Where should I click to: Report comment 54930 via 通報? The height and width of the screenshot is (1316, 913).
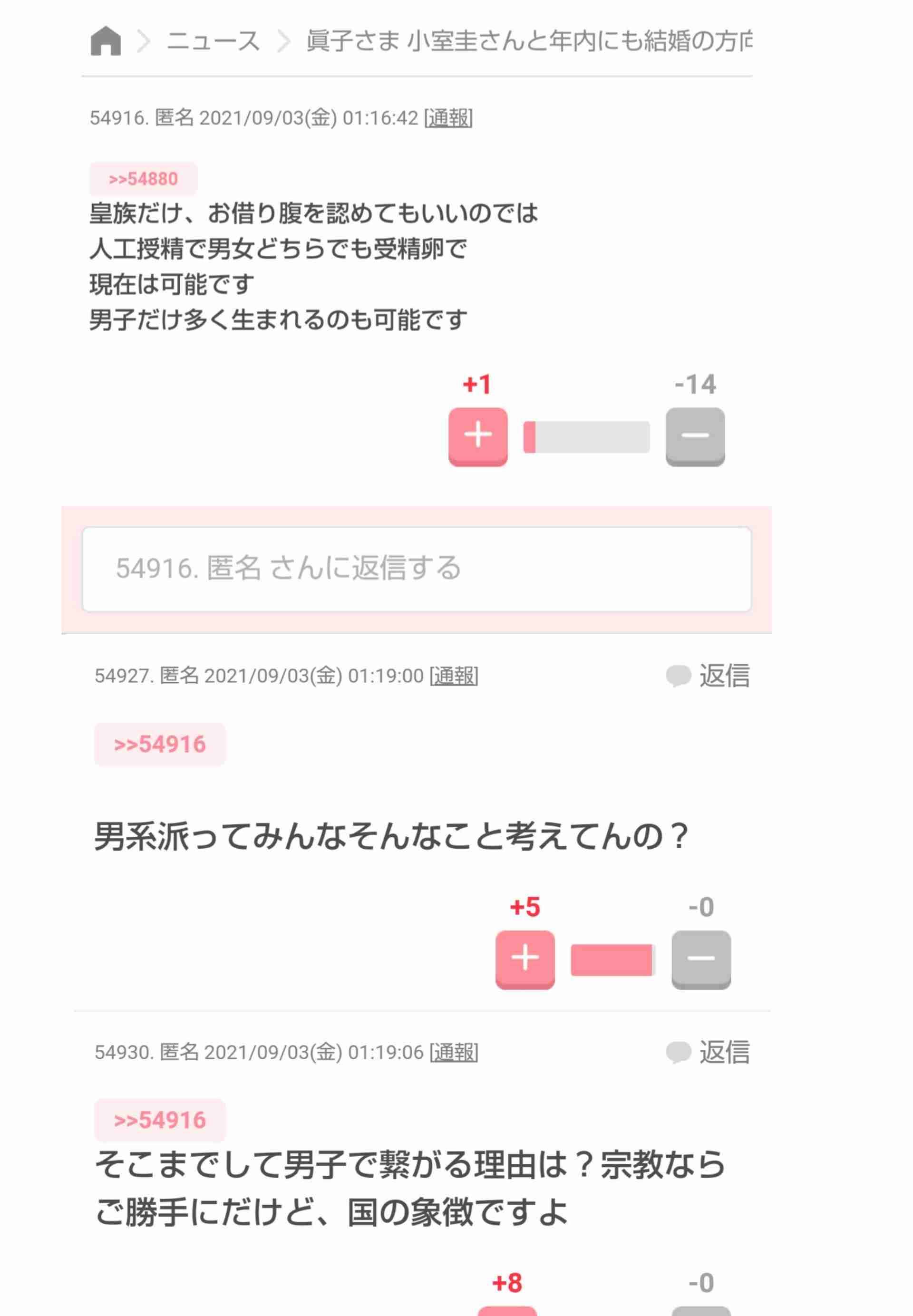click(454, 1052)
